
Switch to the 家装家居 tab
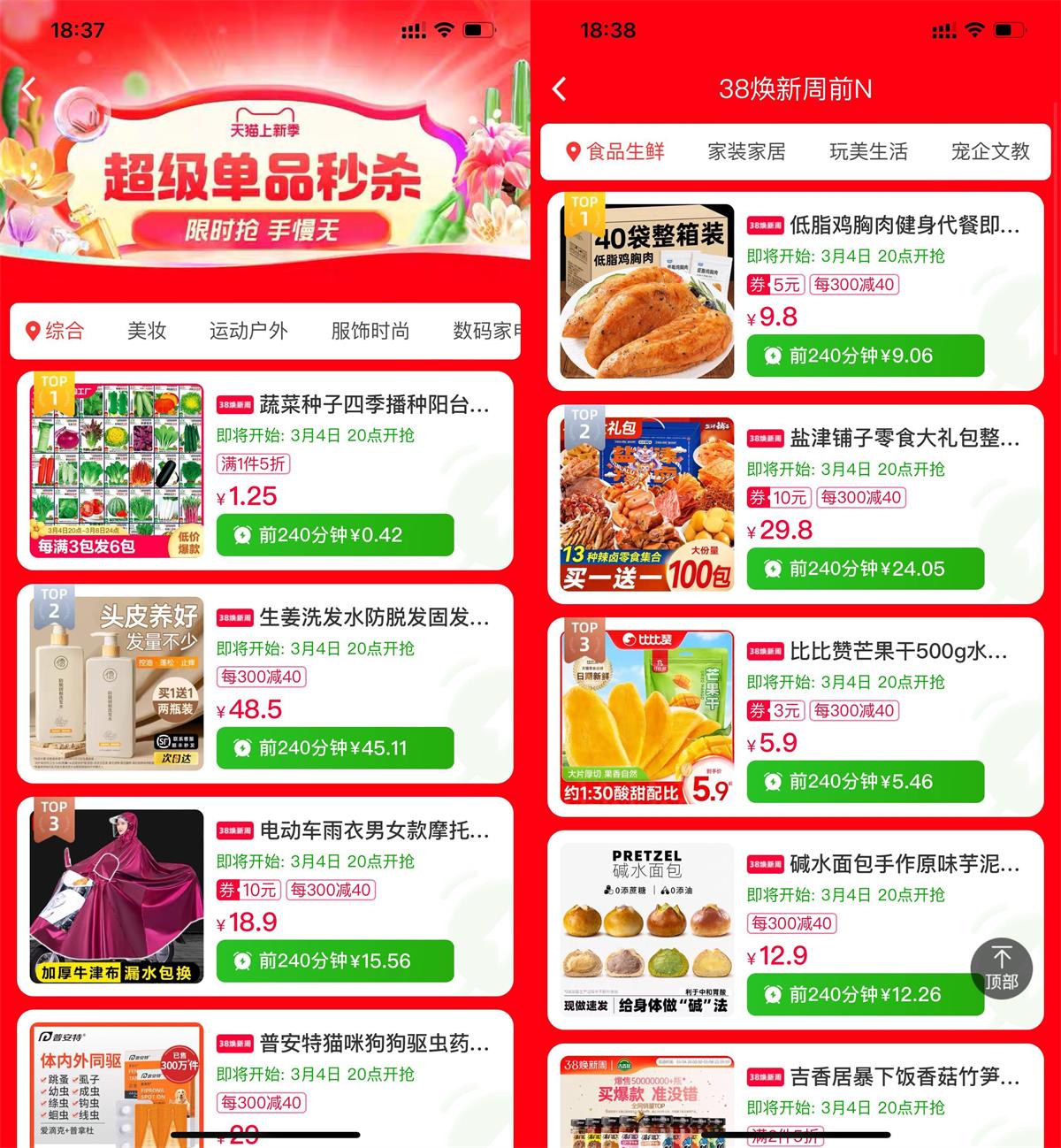click(747, 151)
